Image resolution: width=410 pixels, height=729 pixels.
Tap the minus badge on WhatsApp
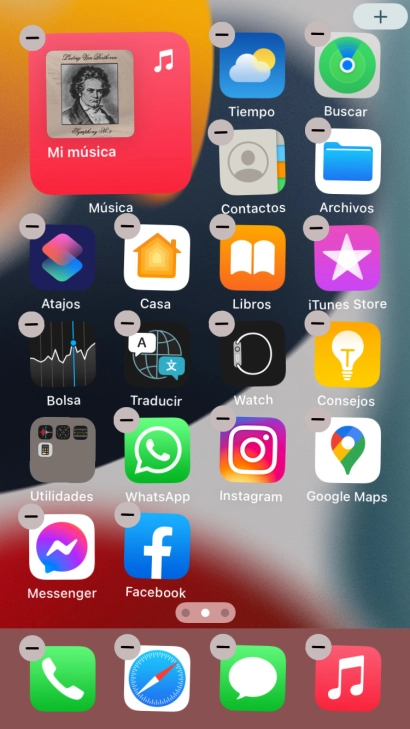coord(126,420)
